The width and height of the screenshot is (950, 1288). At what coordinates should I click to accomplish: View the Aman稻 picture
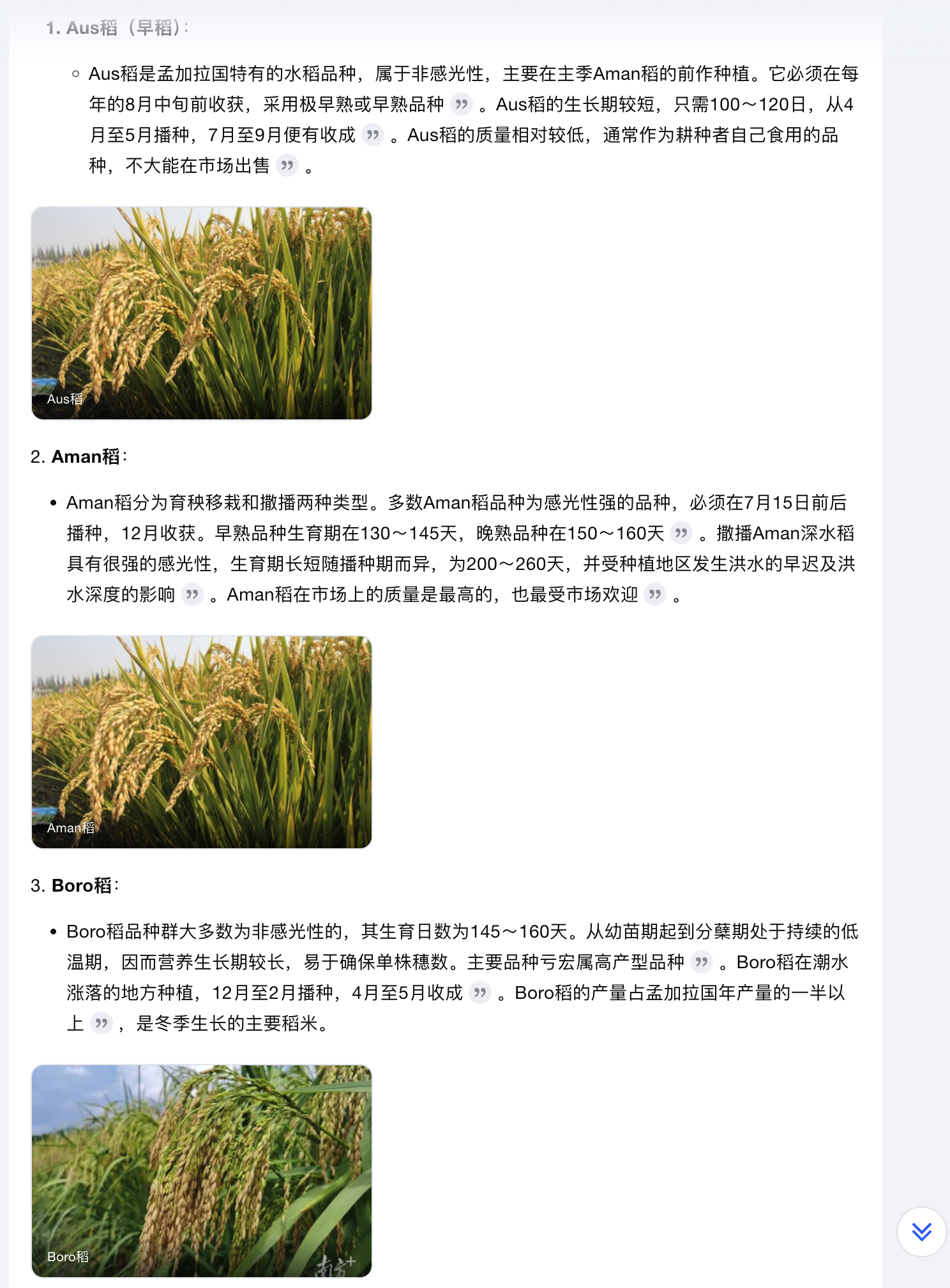click(202, 742)
